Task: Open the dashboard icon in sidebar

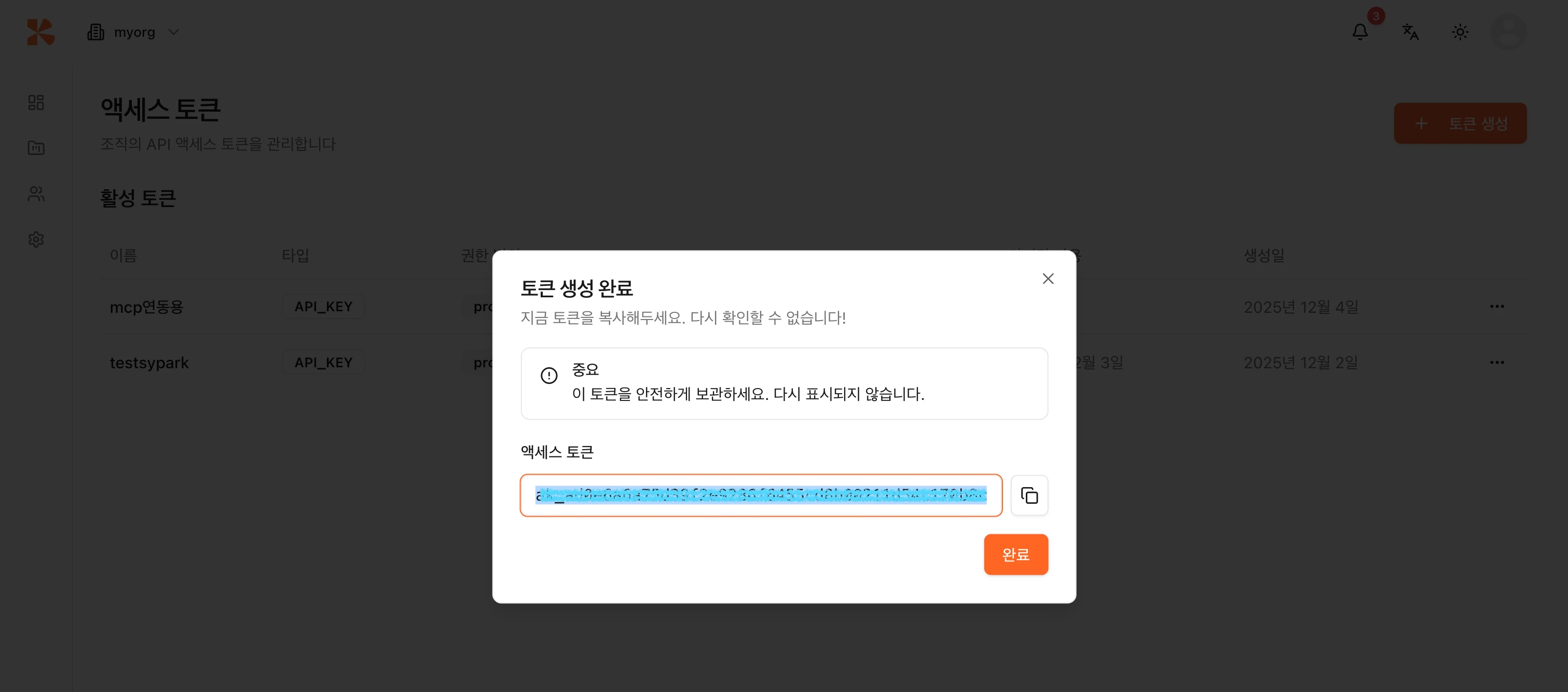Action: (36, 102)
